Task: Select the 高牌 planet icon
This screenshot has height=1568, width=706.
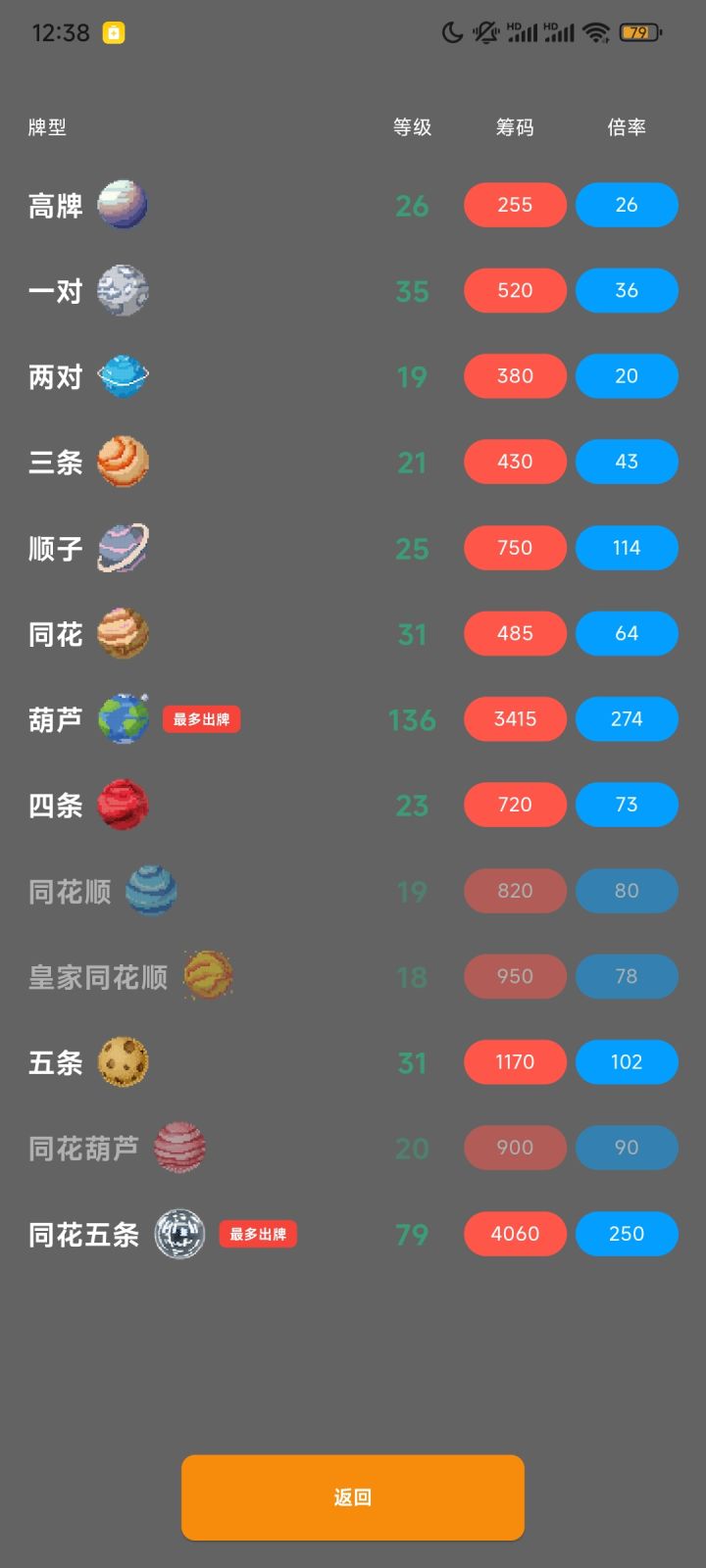Action: pyautogui.click(x=123, y=205)
